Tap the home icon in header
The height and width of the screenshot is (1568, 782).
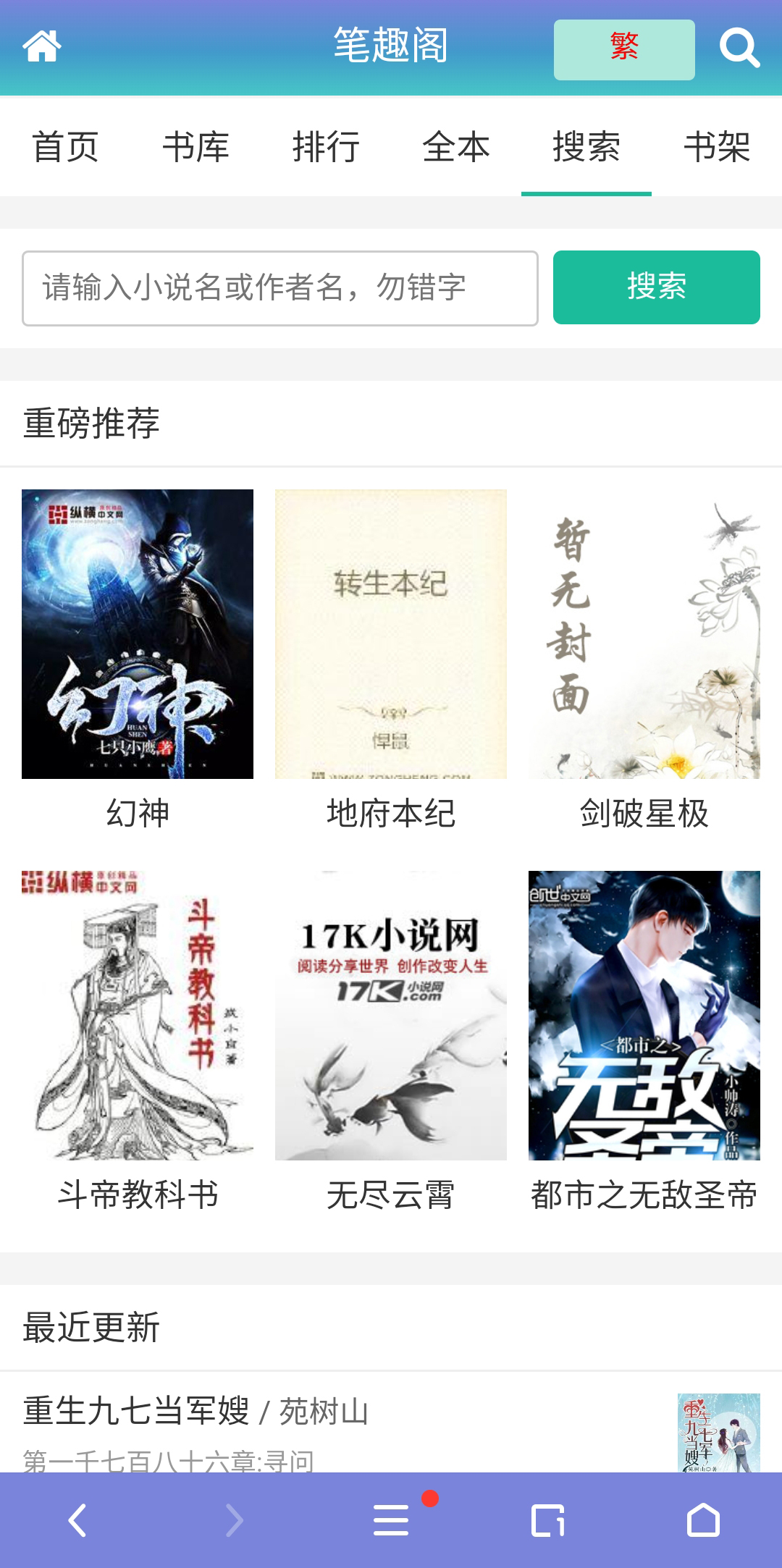click(x=42, y=46)
